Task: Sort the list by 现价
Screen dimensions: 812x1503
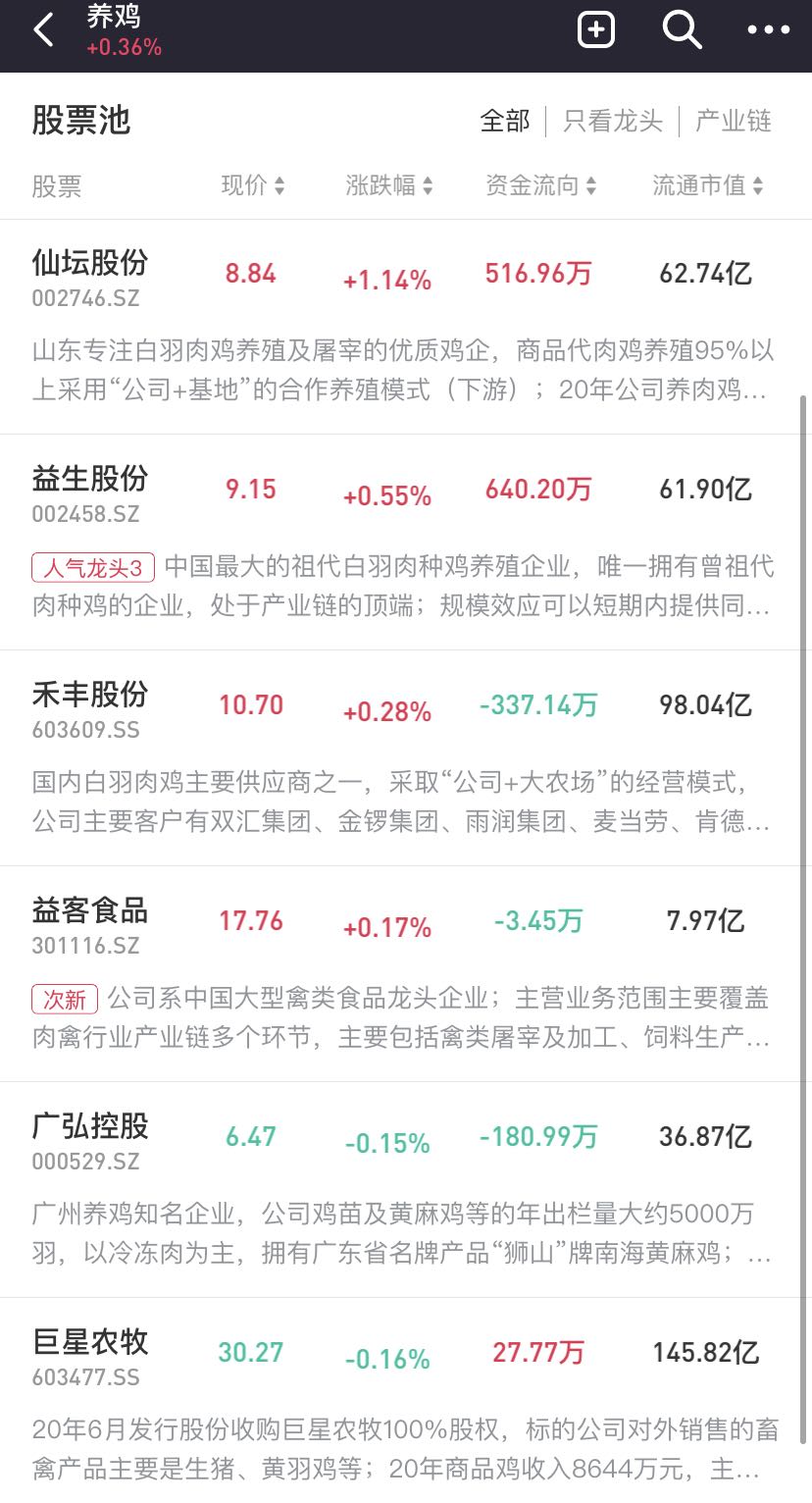Action: point(253,185)
